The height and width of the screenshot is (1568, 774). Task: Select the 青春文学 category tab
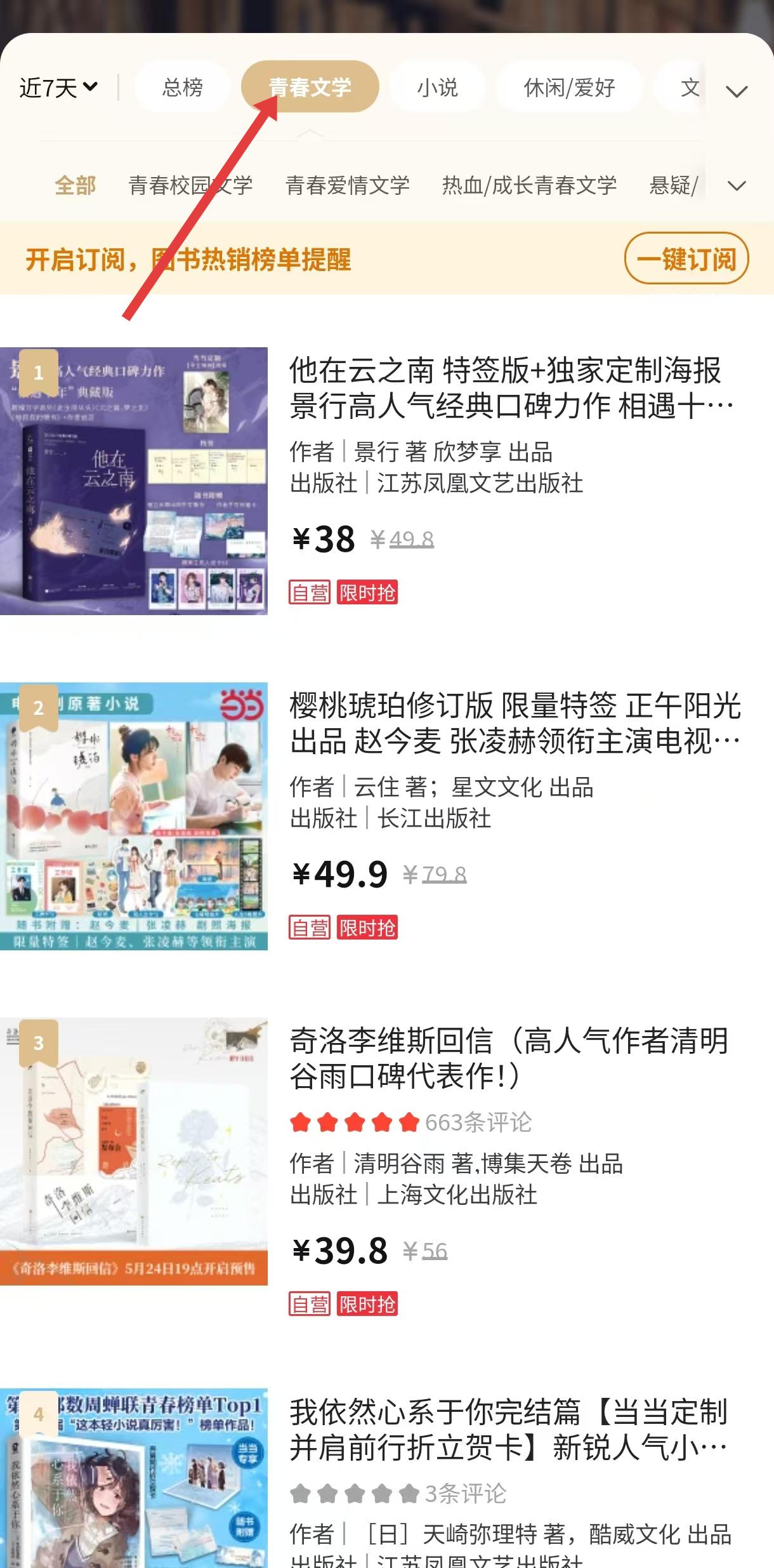(x=310, y=87)
